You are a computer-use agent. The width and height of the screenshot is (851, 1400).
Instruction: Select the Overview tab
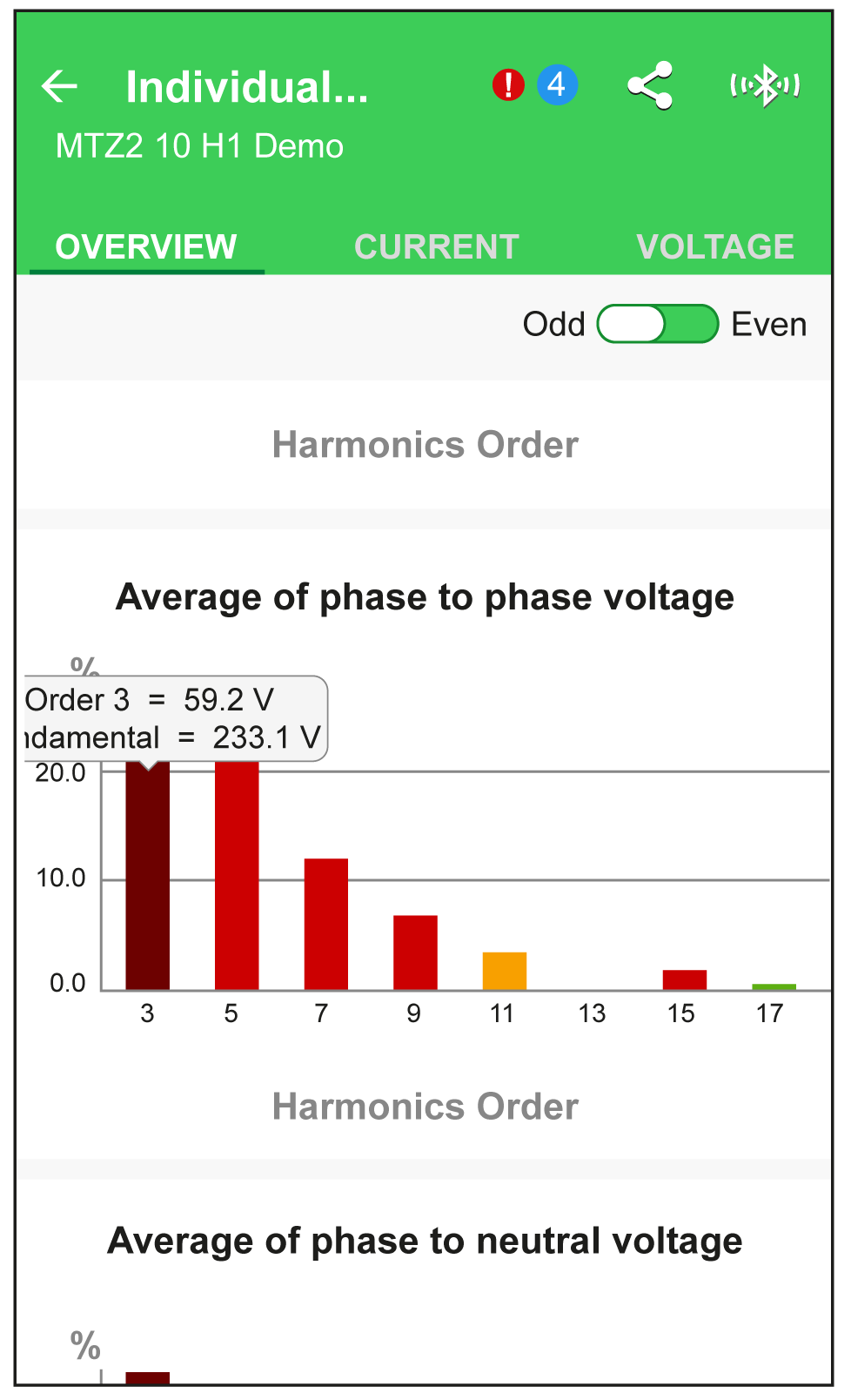146,247
